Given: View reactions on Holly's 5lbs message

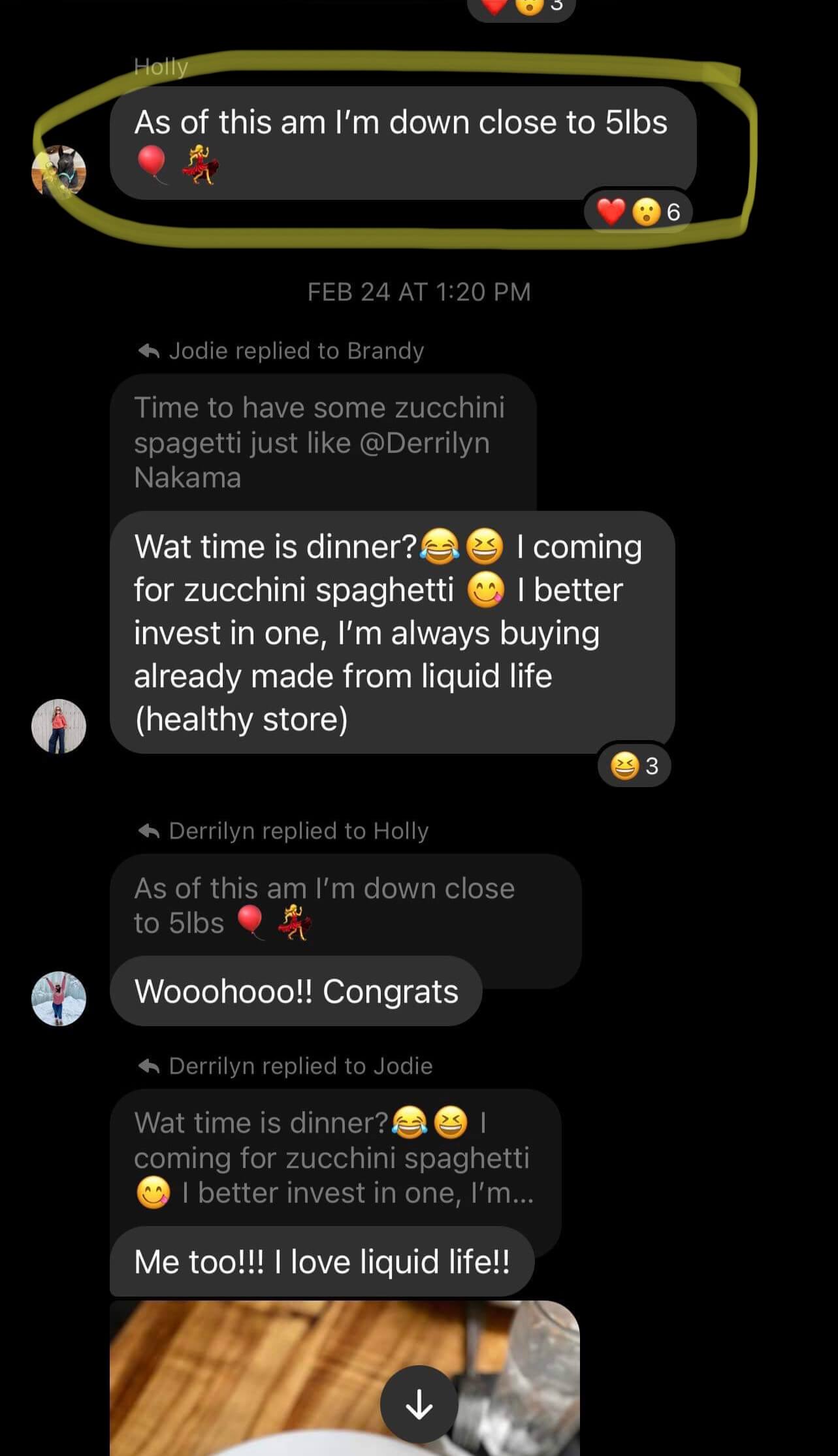Looking at the screenshot, I should 637,212.
